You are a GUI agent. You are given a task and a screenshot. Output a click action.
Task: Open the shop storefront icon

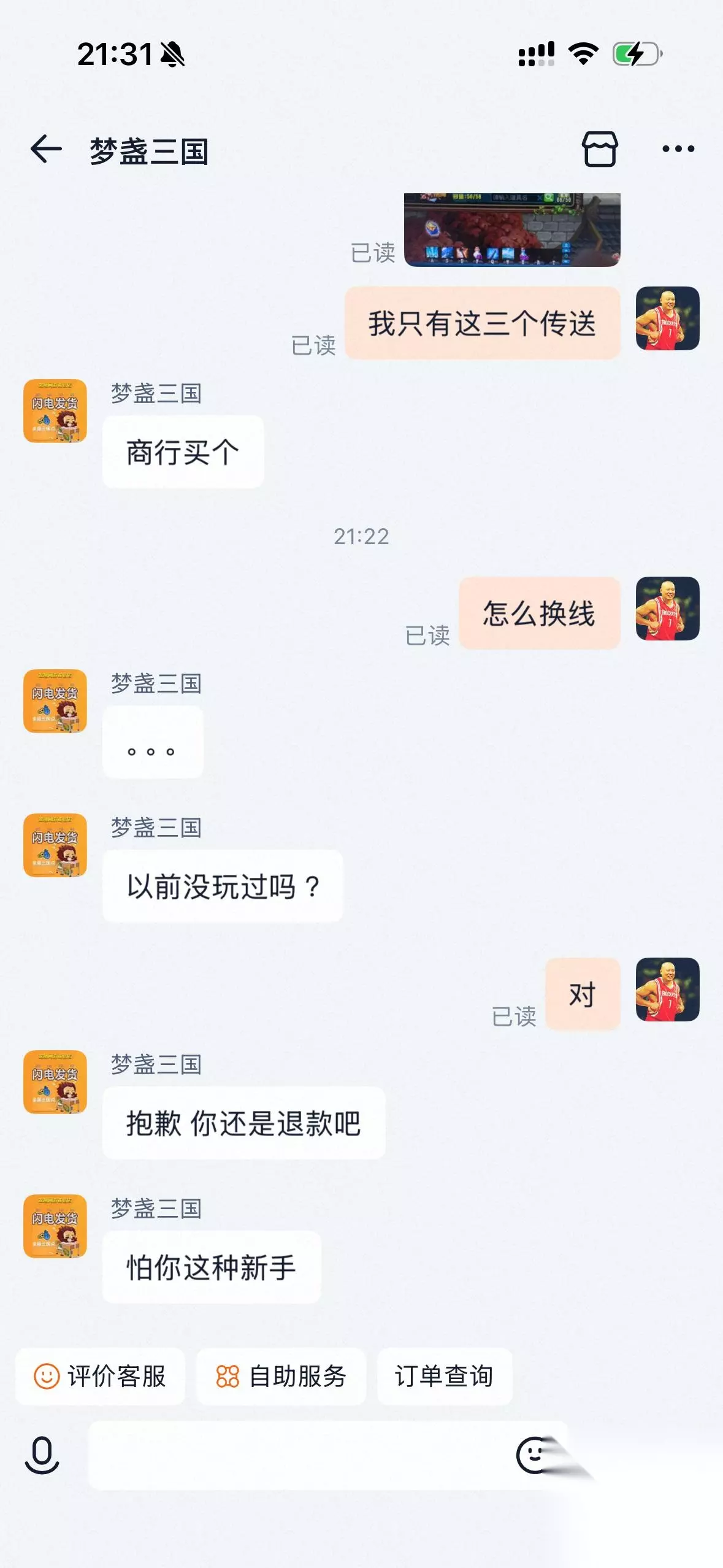tap(600, 148)
